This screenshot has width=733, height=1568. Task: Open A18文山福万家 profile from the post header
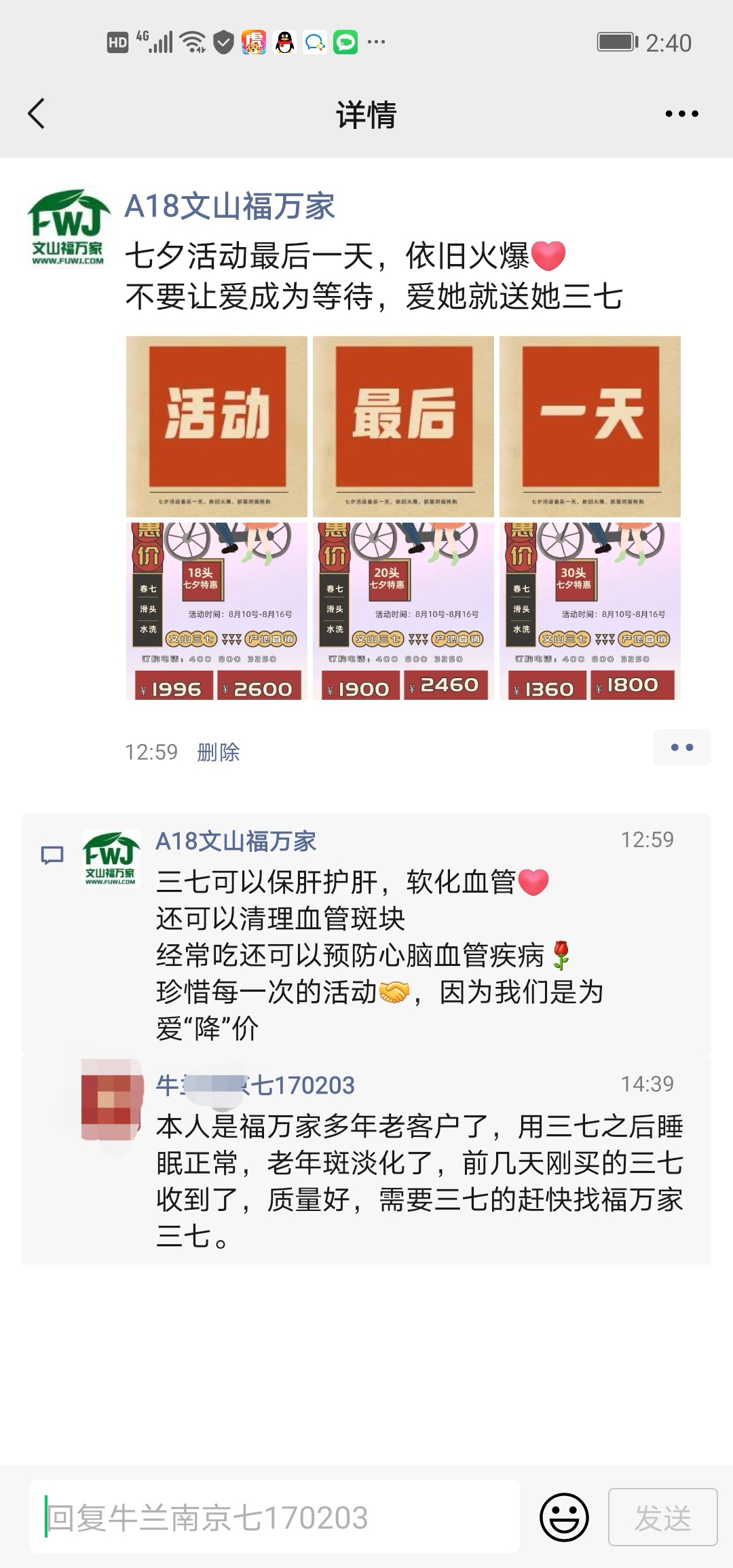click(229, 206)
